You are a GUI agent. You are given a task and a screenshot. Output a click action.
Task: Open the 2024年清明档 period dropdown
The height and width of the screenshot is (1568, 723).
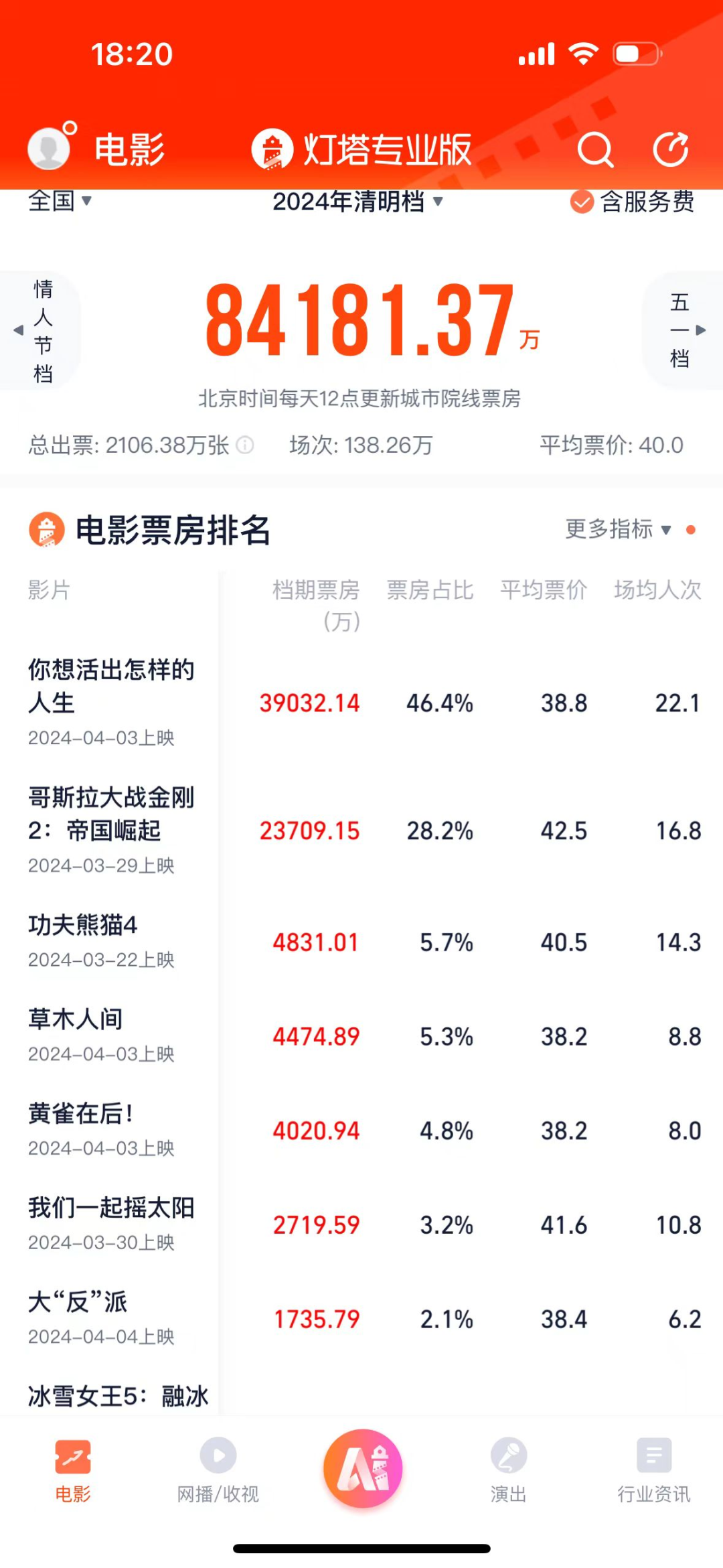pos(357,201)
